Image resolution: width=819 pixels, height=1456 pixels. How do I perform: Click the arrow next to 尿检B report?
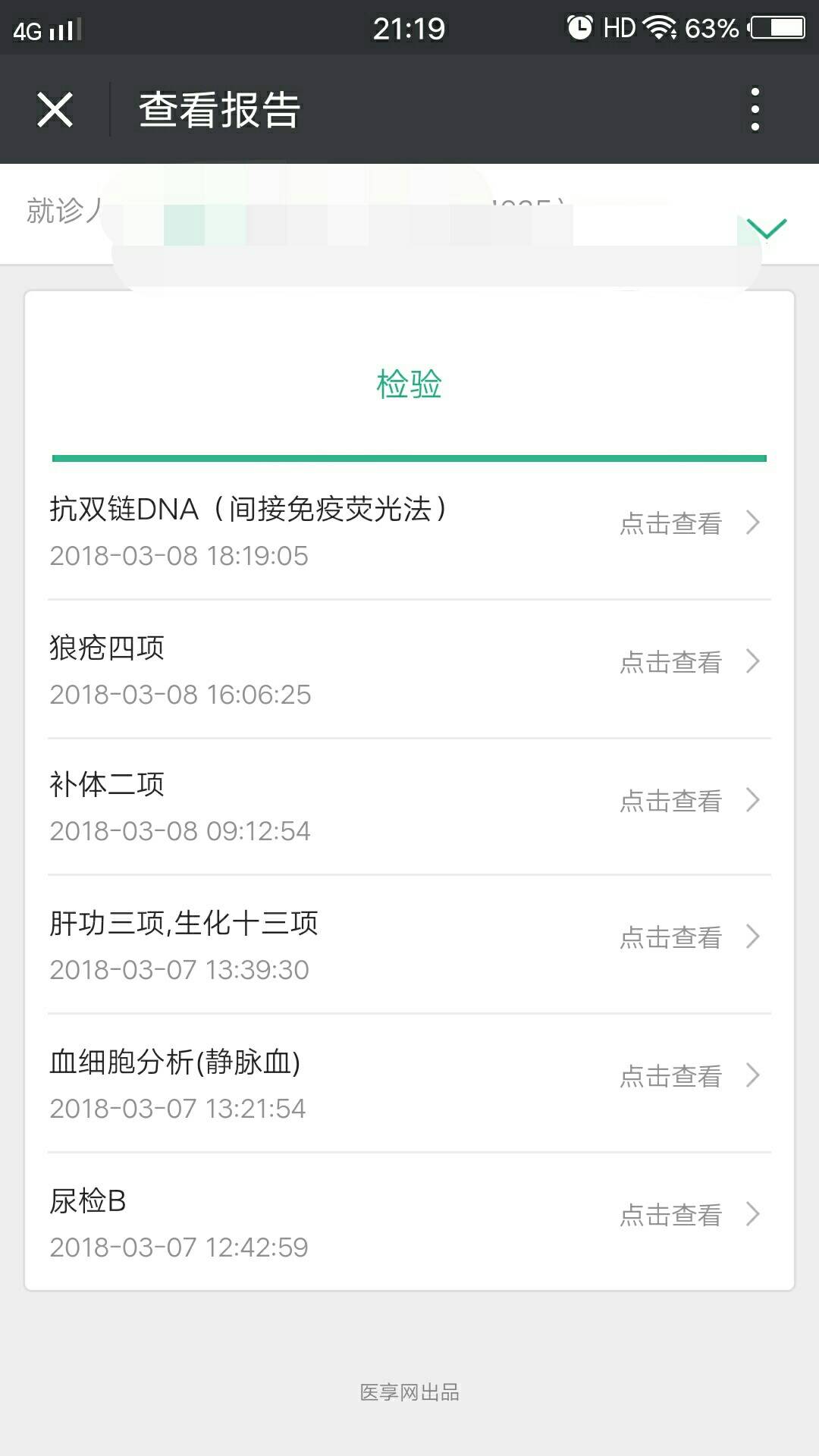753,1213
